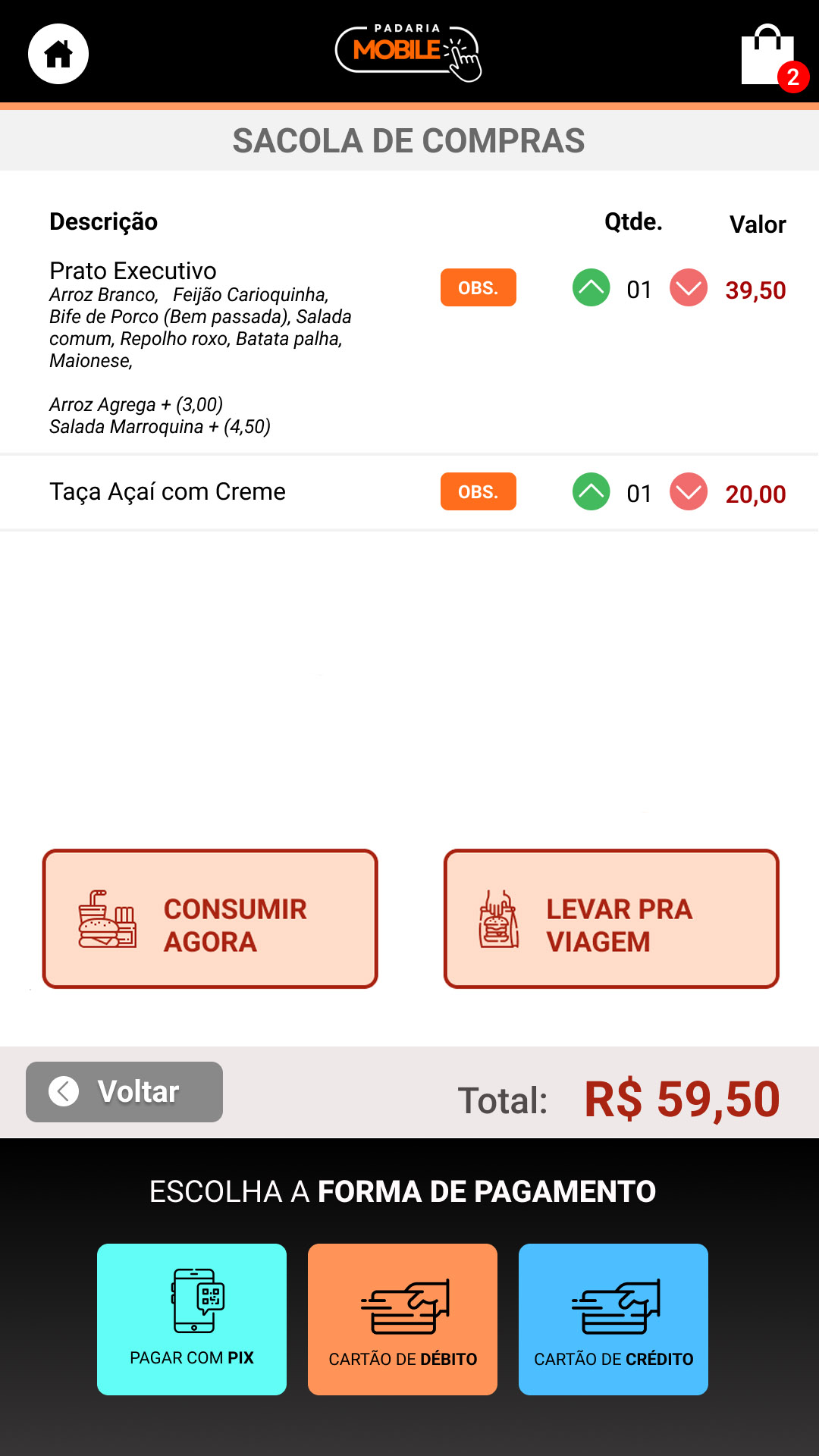
Task: Choose Consumir Agora option
Action: pos(210,919)
